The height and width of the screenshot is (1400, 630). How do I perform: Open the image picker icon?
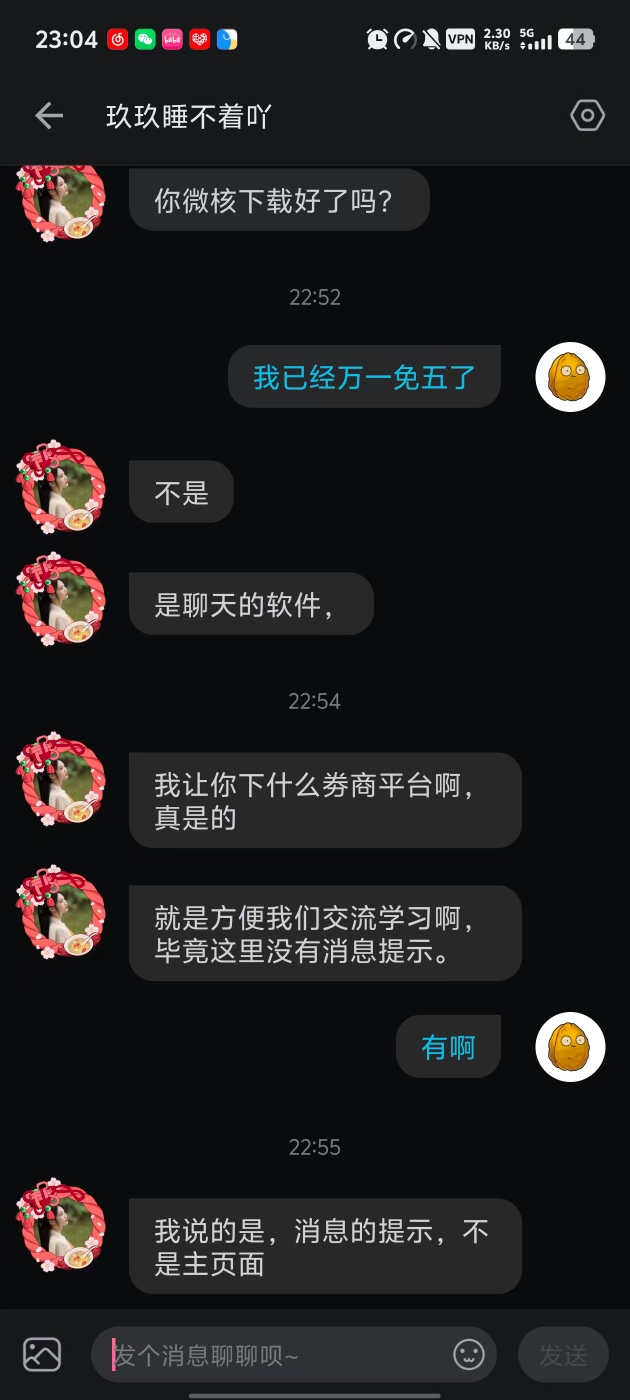click(x=42, y=1354)
